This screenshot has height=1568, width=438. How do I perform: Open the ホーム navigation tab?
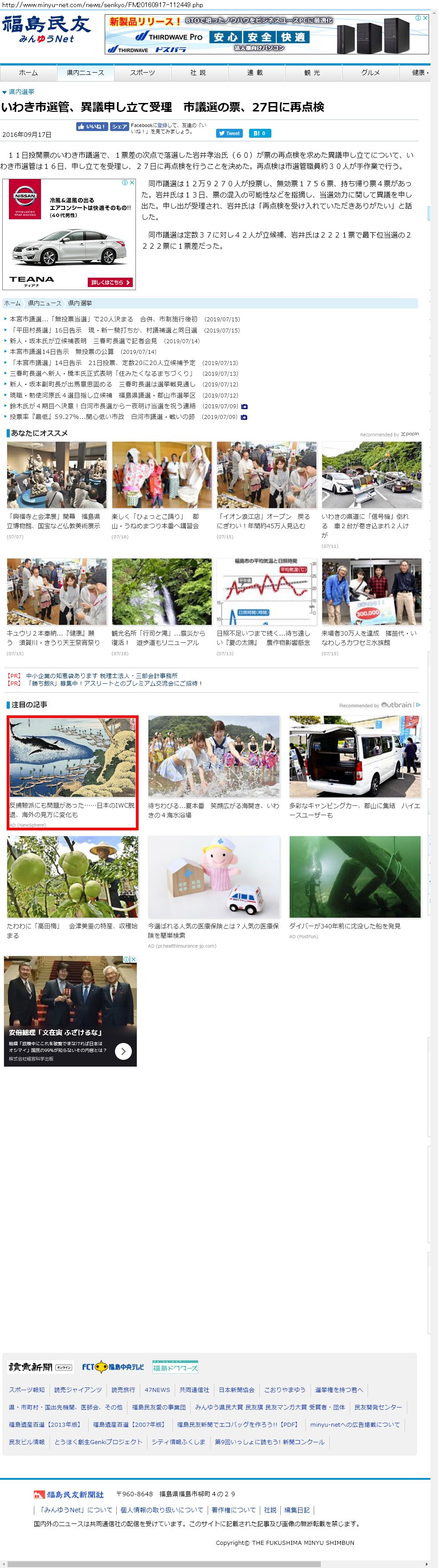(x=28, y=73)
